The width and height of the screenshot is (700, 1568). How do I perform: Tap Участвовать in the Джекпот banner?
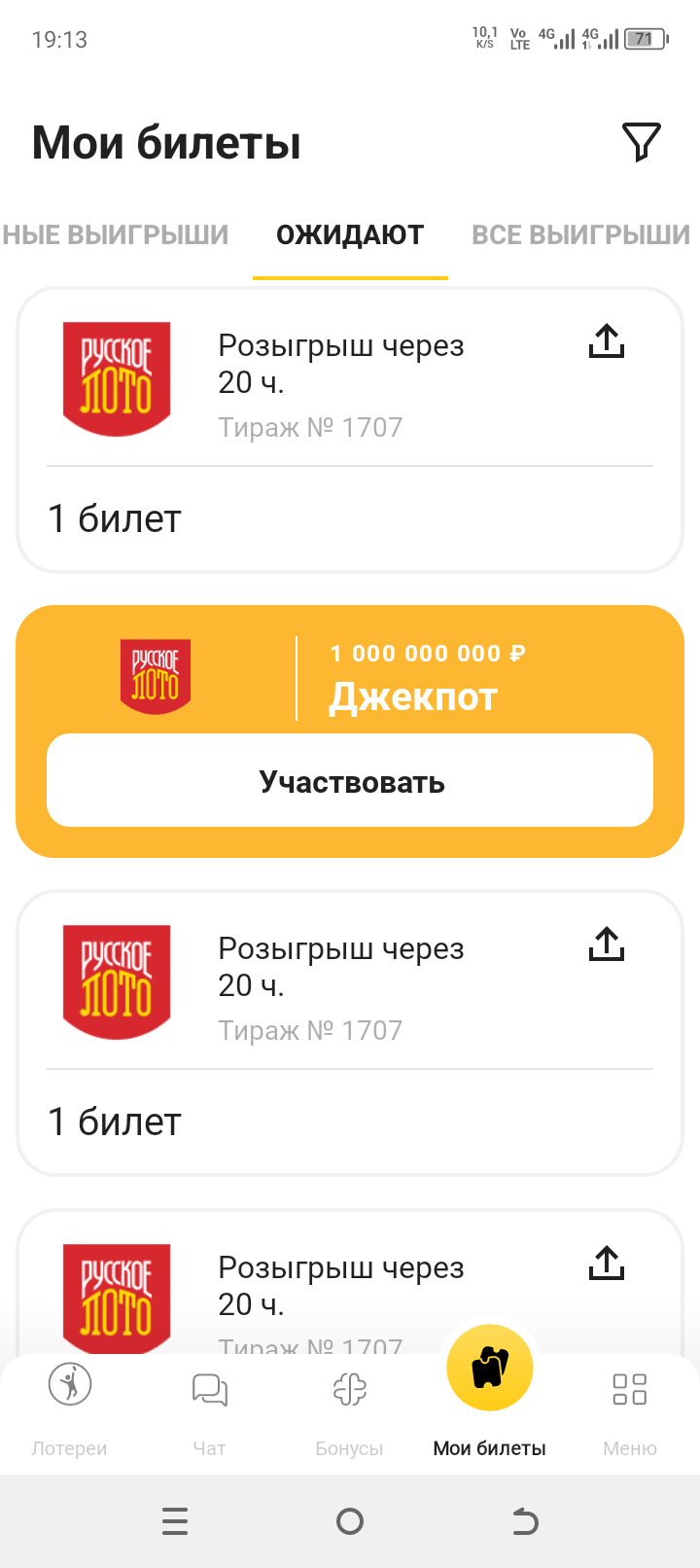tap(350, 781)
